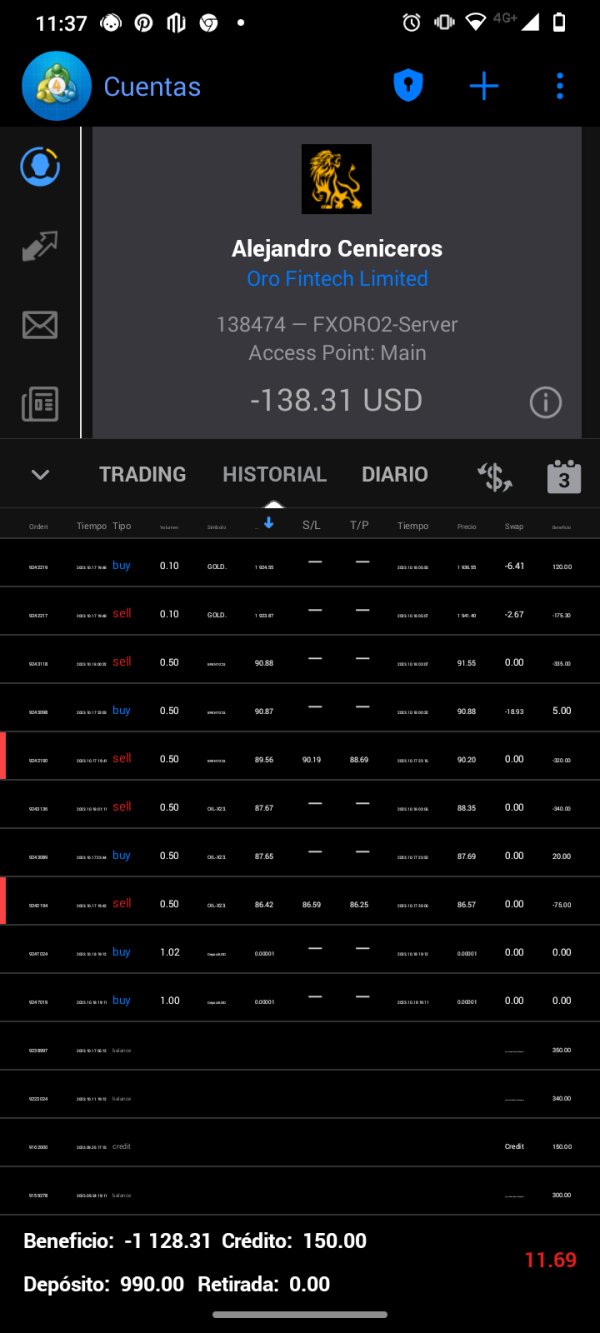Open the mailbox envelope icon
The image size is (600, 1333).
pos(40,325)
